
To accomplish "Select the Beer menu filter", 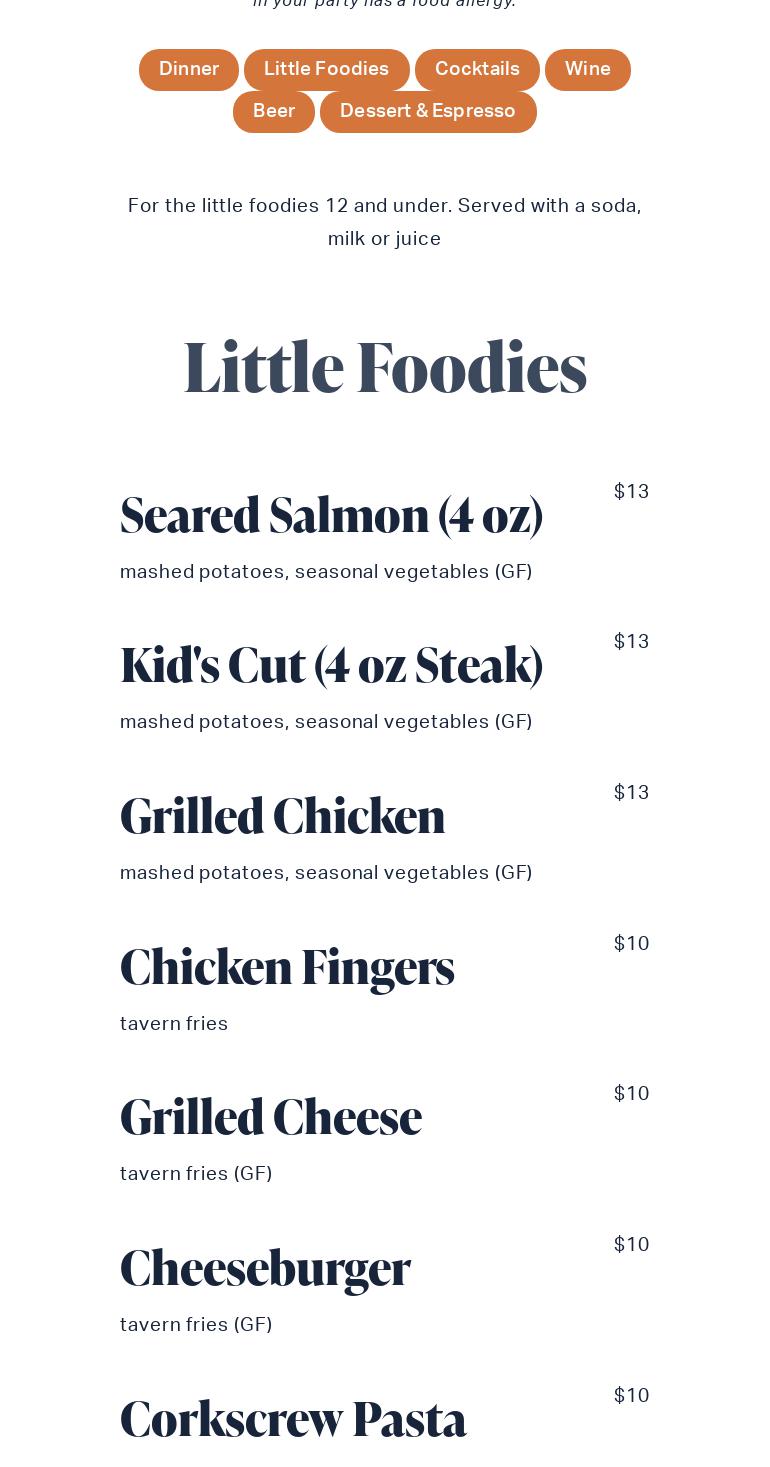I will click(x=273, y=112).
